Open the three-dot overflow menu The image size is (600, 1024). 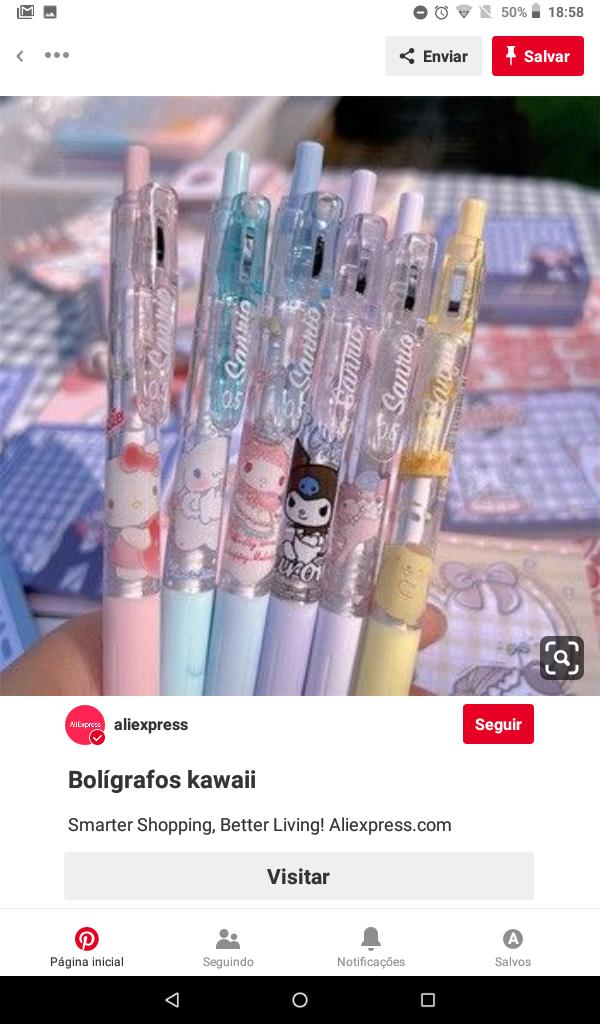pyautogui.click(x=57, y=56)
